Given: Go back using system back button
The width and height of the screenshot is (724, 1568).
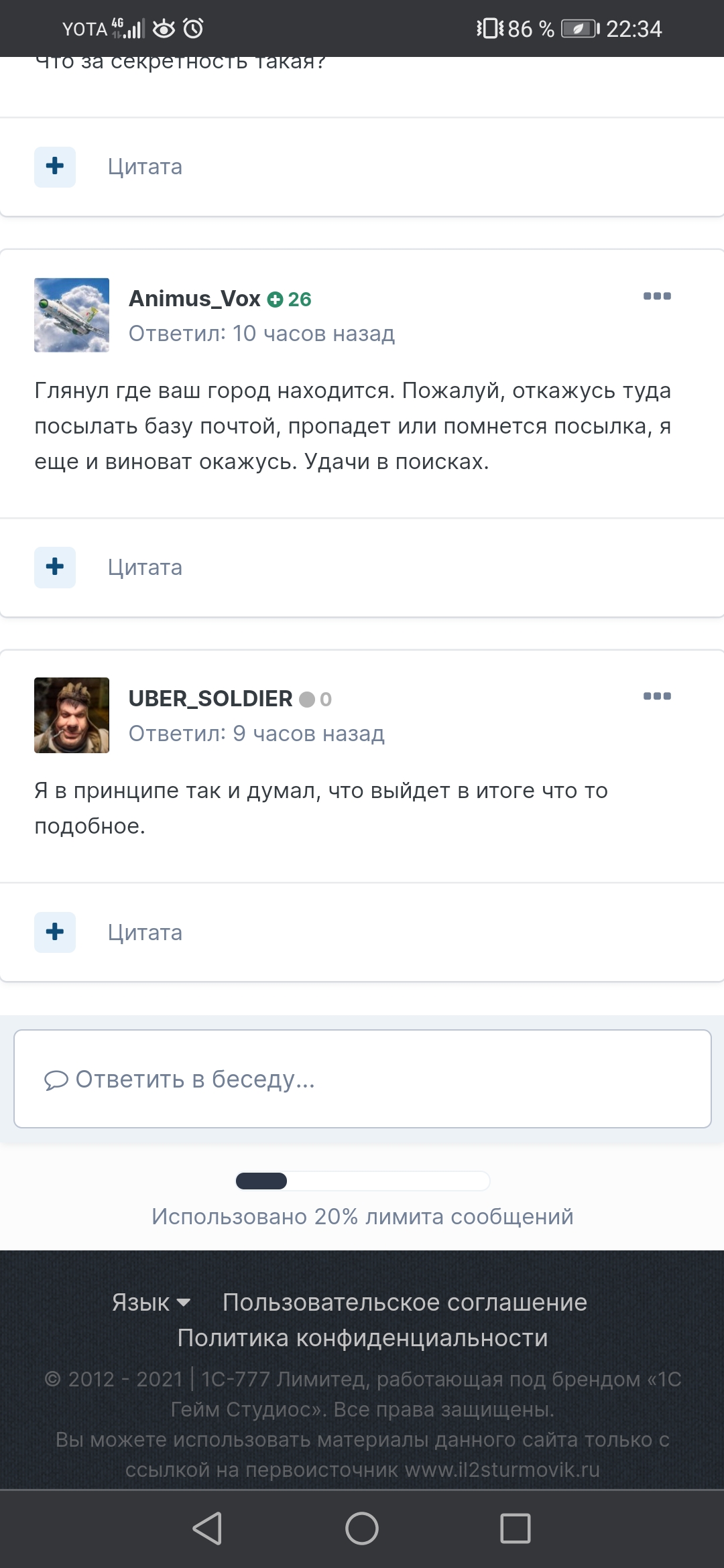Looking at the screenshot, I should pos(207,1528).
